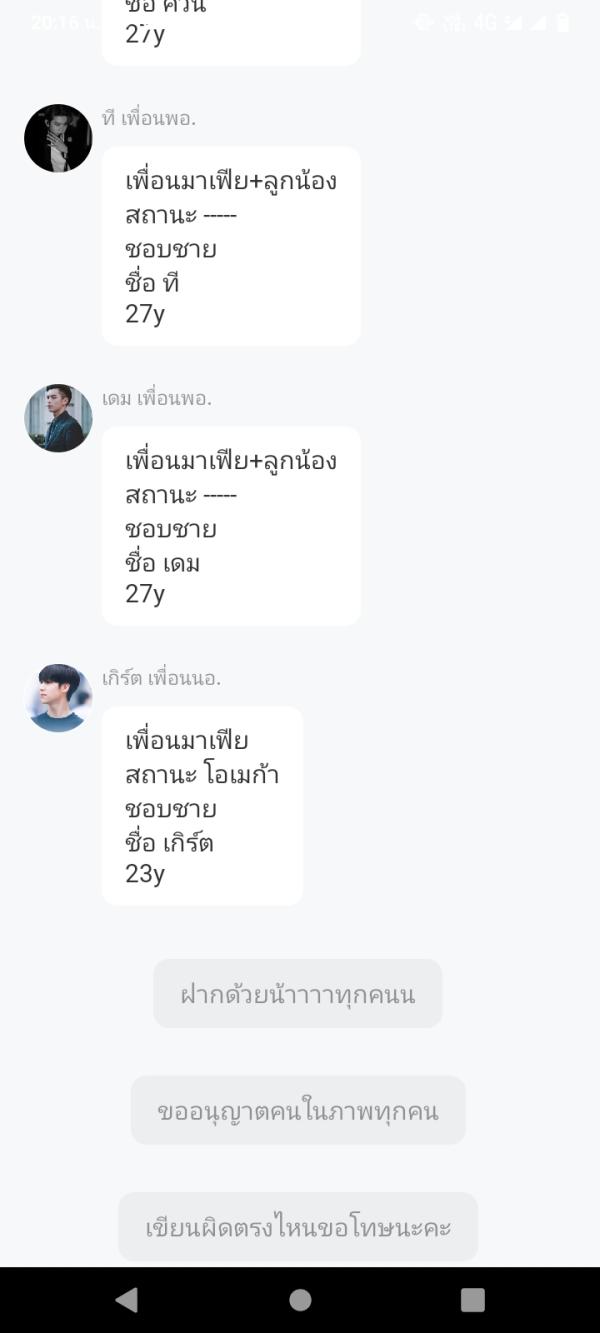This screenshot has height=1333, width=600.
Task: Tap the system home button
Action: pos(300,1299)
